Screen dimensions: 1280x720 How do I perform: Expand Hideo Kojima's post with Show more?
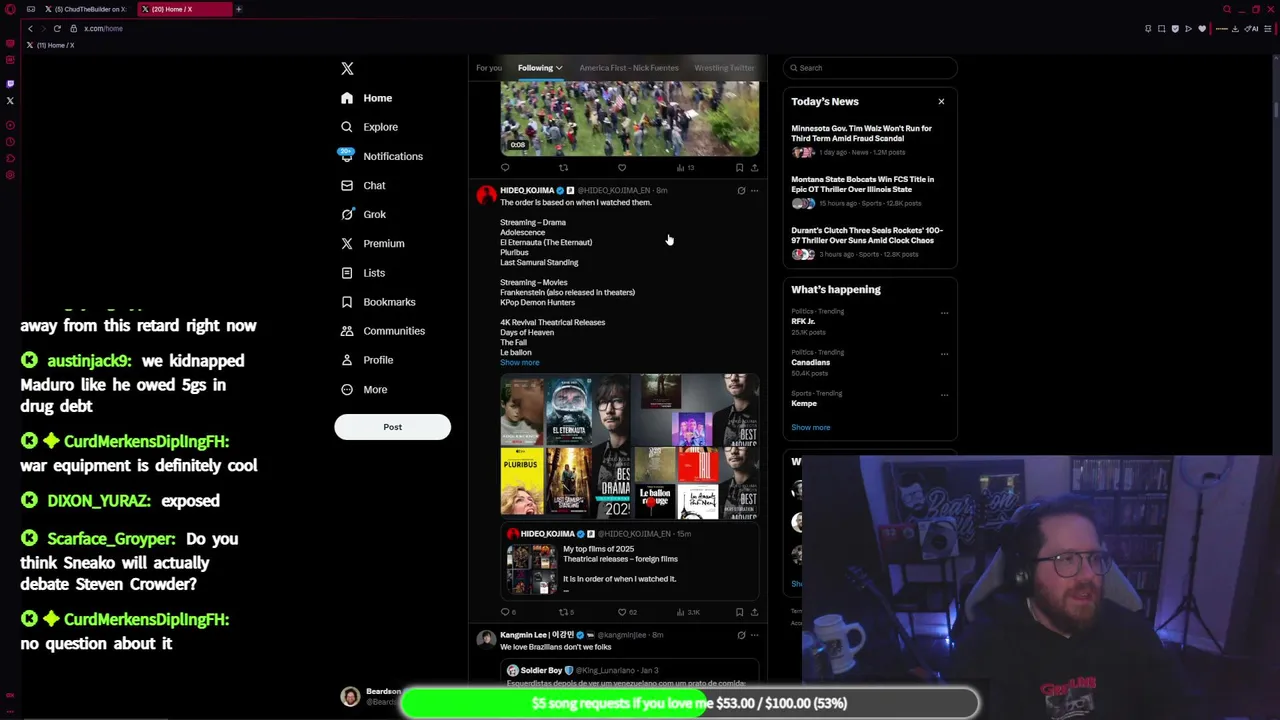pyautogui.click(x=519, y=363)
